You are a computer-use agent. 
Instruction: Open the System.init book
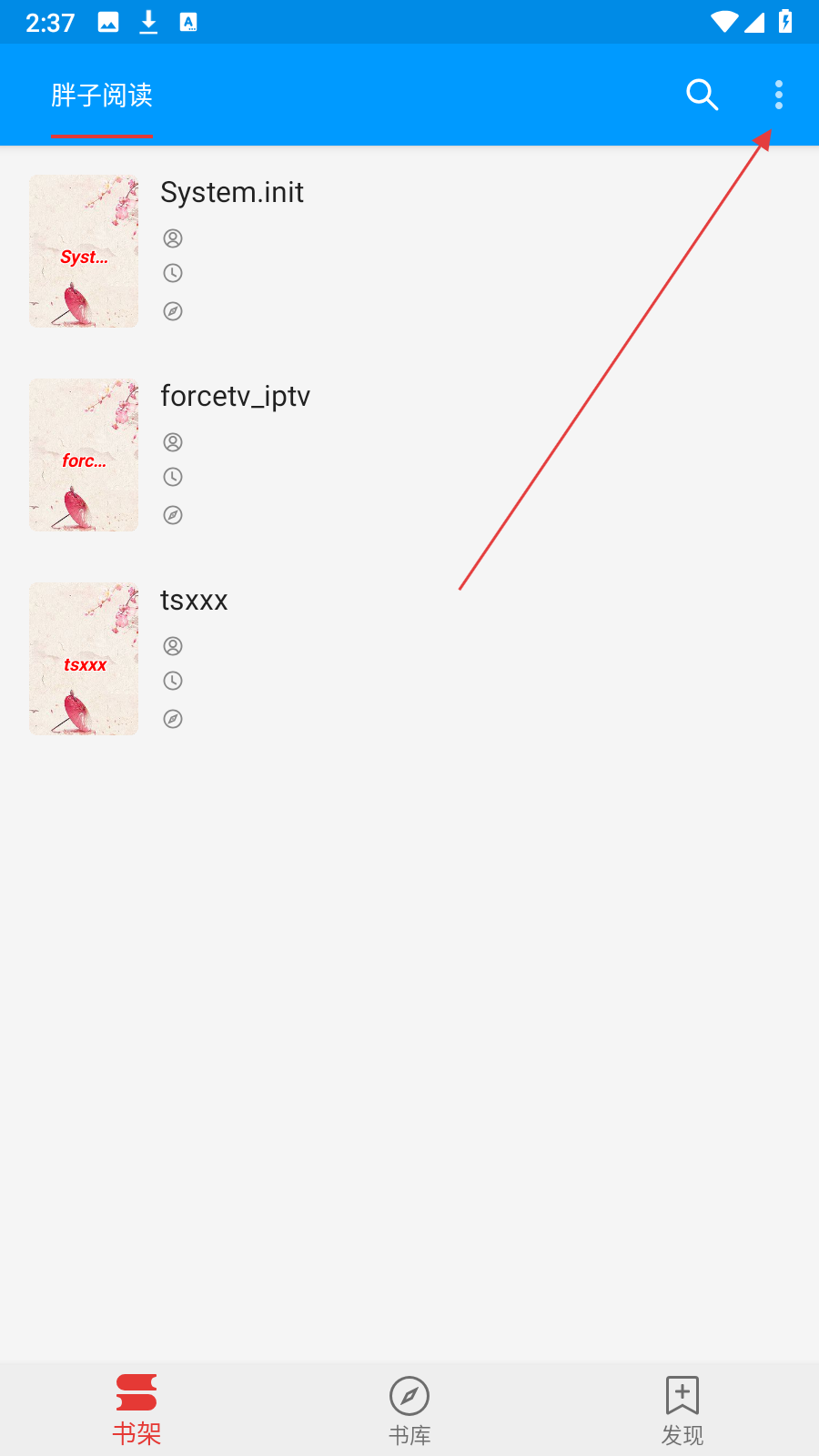point(232,193)
